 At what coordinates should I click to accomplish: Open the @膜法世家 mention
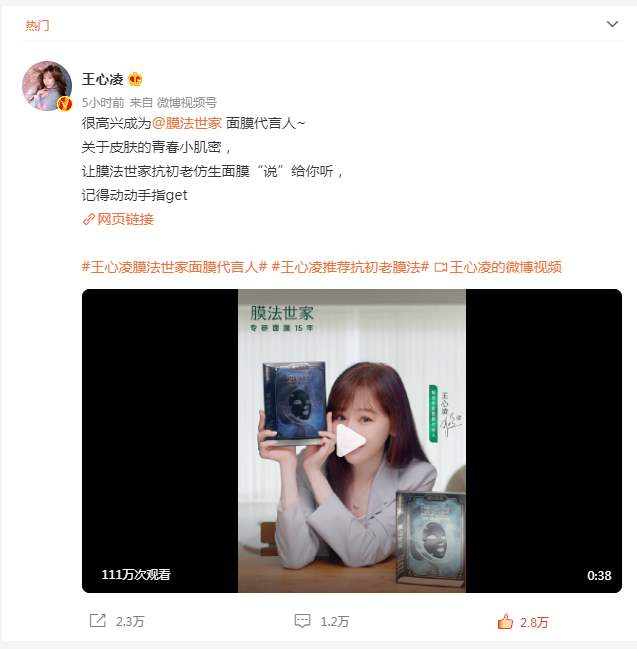[x=186, y=124]
